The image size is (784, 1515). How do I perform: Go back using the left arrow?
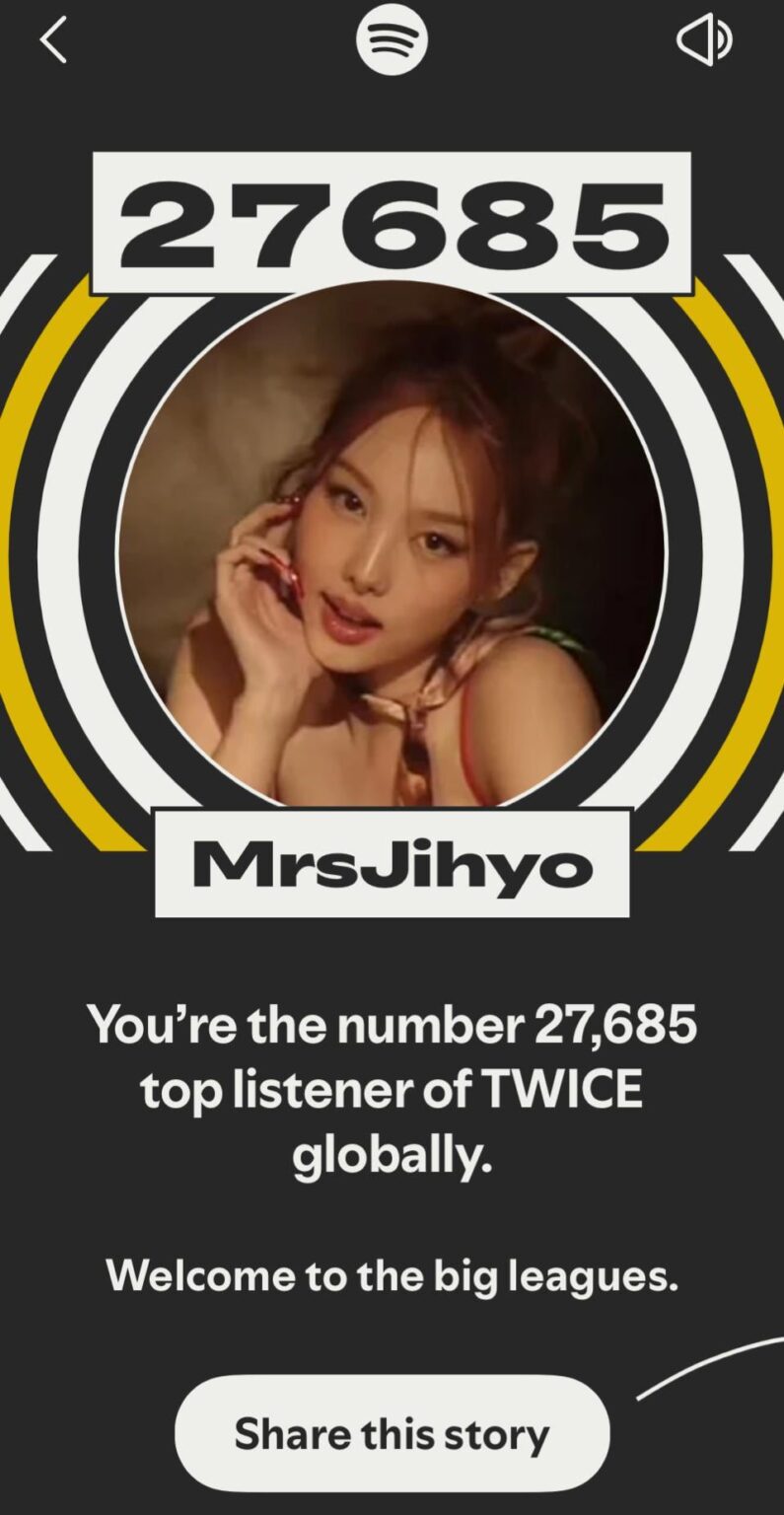click(53, 40)
